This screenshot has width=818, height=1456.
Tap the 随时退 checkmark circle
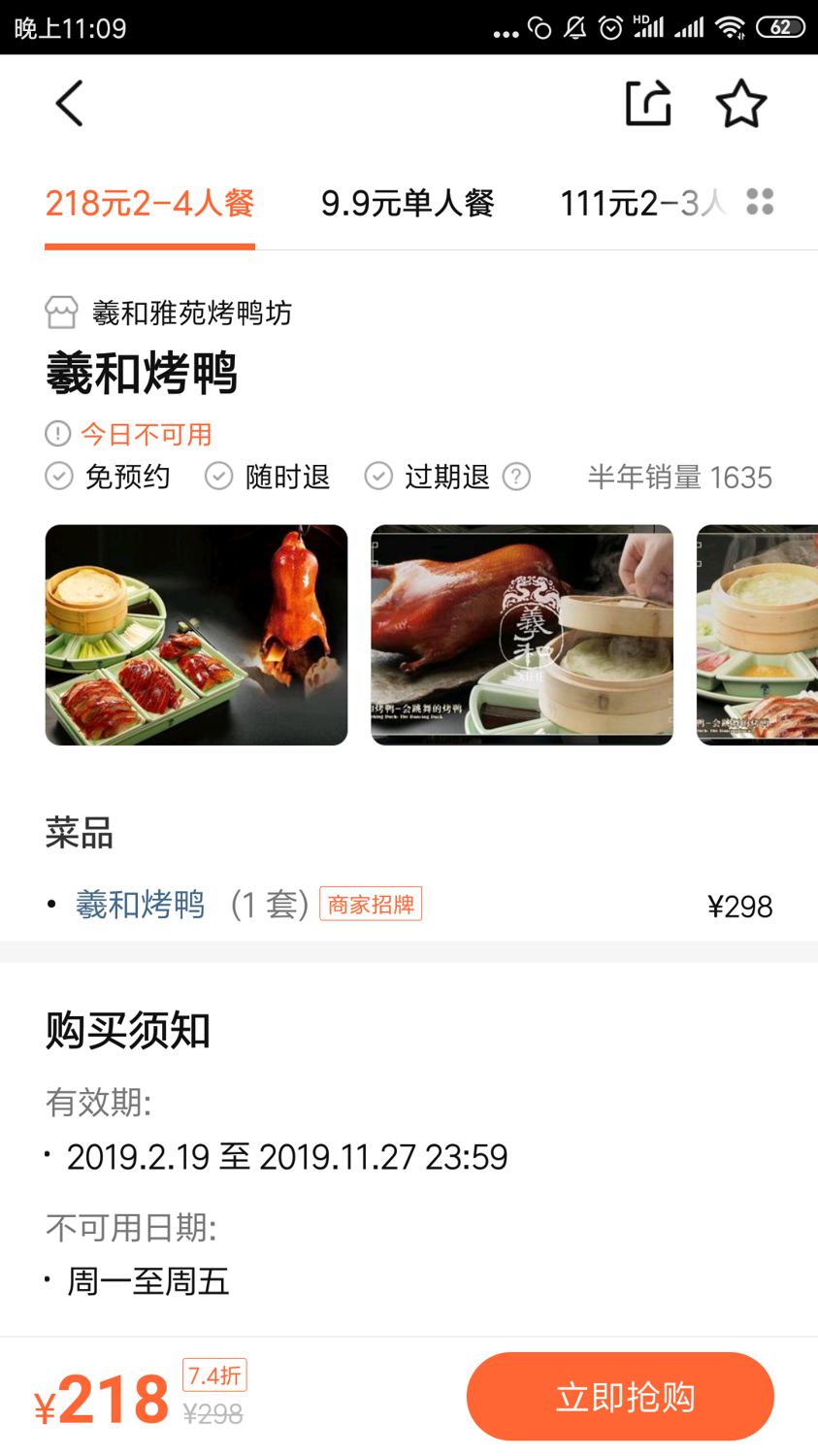pos(218,477)
